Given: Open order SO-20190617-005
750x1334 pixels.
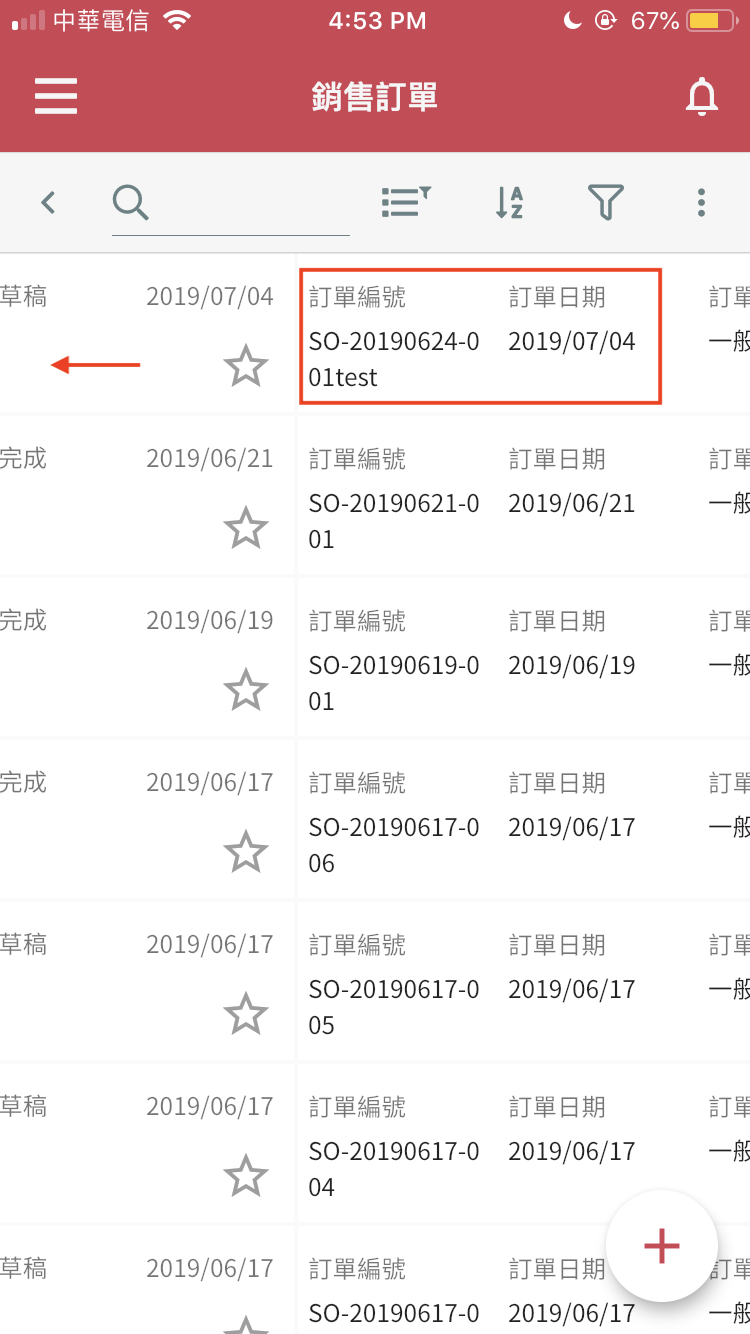Looking at the screenshot, I should (394, 1007).
